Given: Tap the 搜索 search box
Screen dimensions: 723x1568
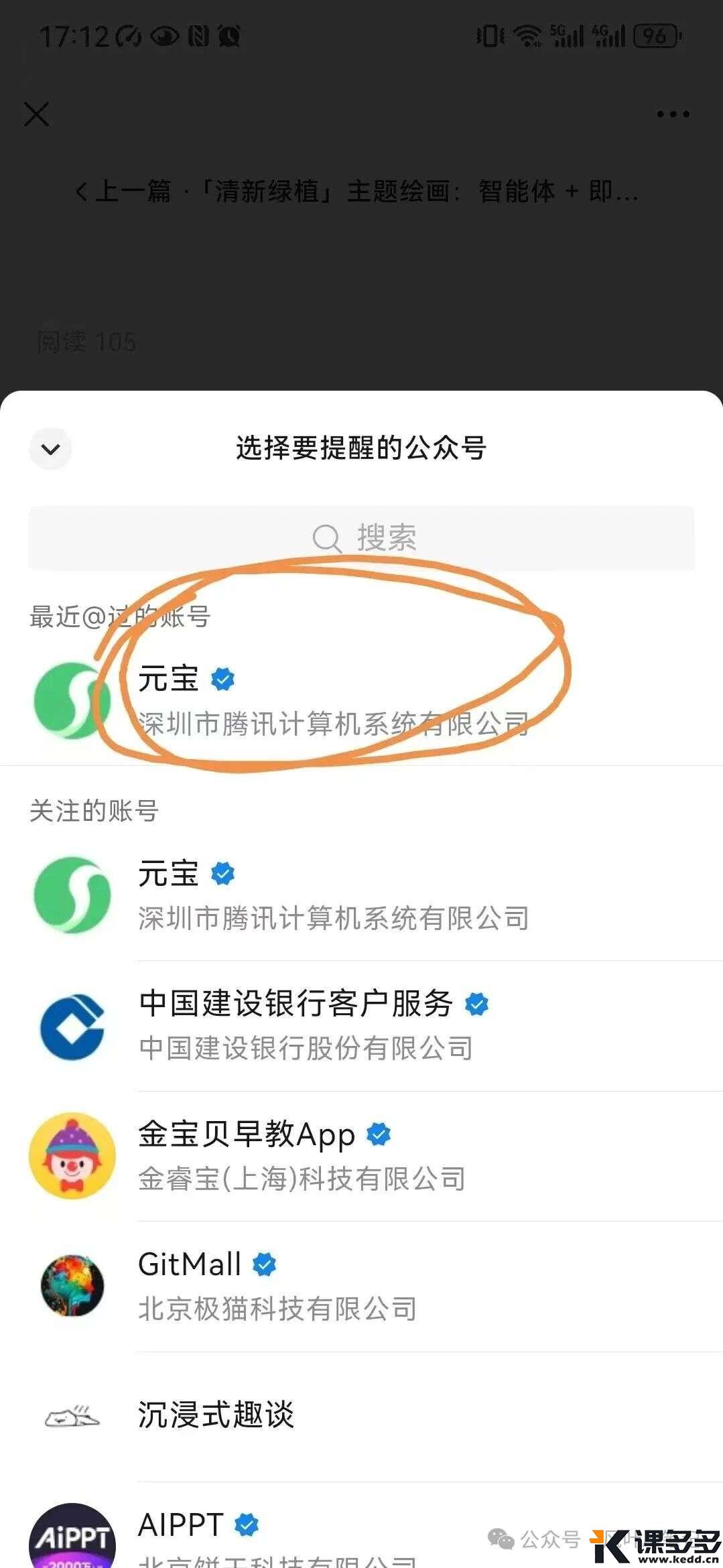Looking at the screenshot, I should [x=361, y=538].
